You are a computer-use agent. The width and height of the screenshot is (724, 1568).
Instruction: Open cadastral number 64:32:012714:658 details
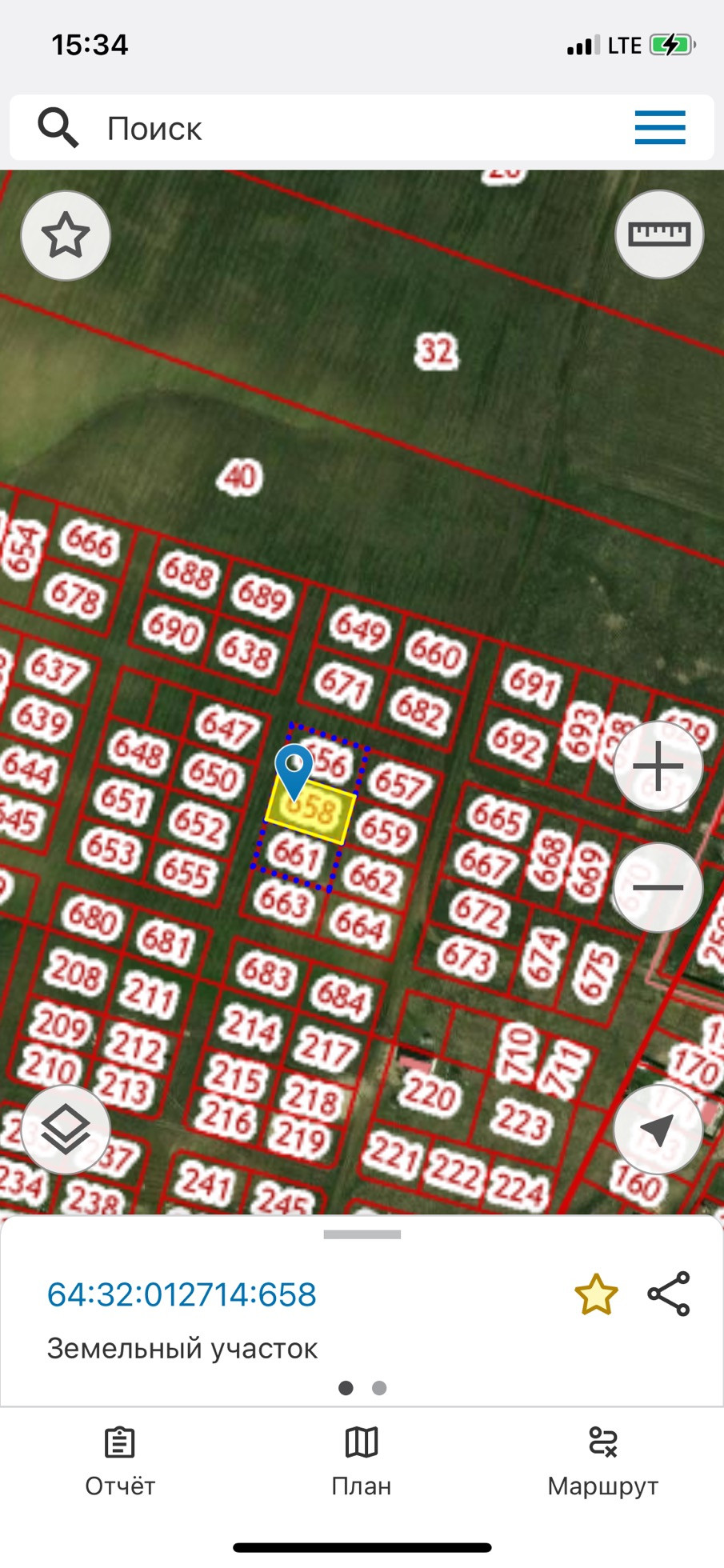[182, 1294]
